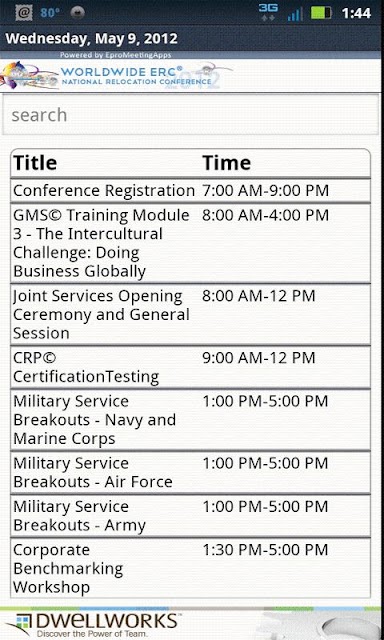Tap the Dwellworks sponsor banner
This screenshot has width=384, height=640.
(191, 624)
